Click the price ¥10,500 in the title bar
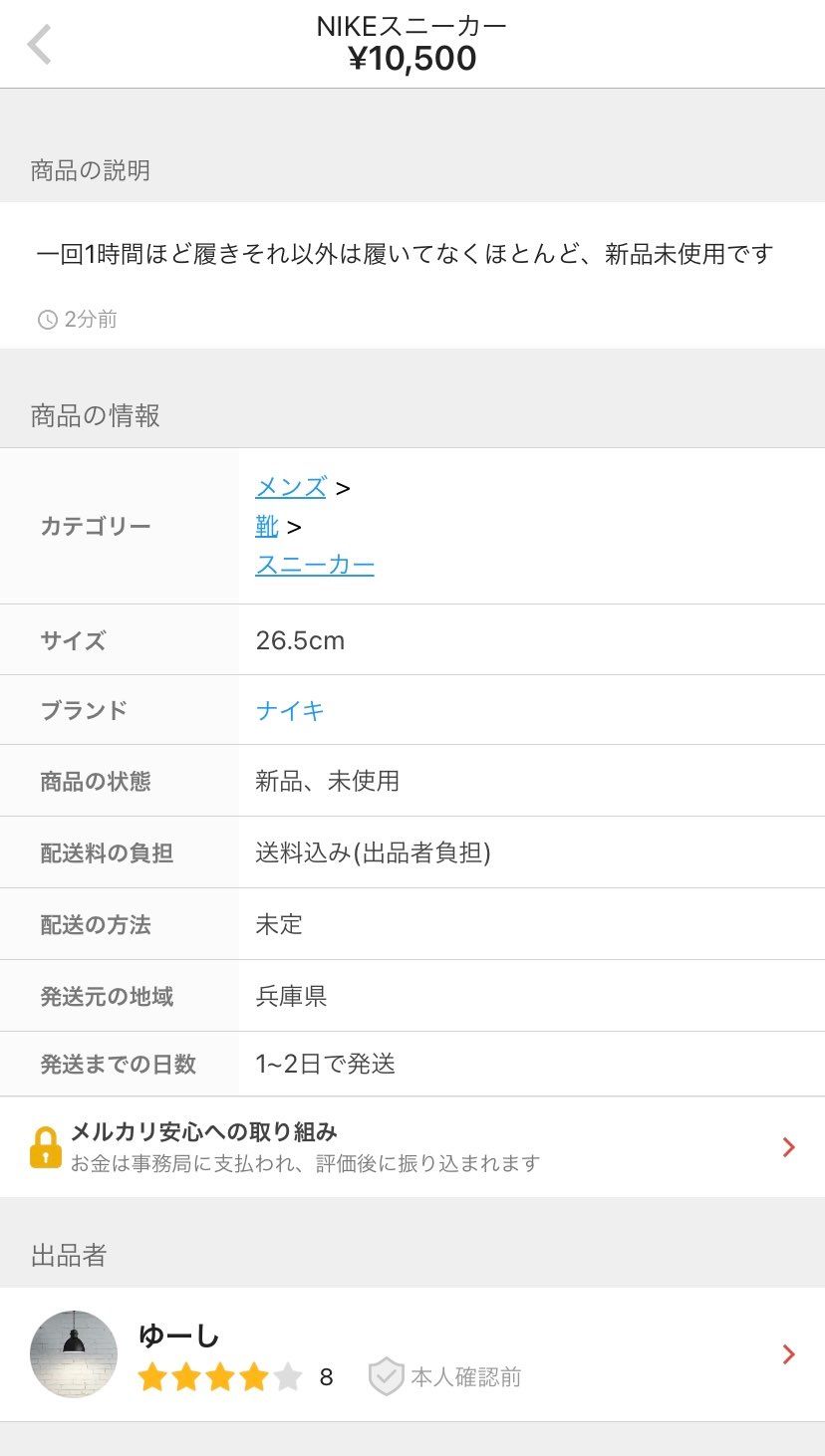The height and width of the screenshot is (1456, 825). pos(412,58)
